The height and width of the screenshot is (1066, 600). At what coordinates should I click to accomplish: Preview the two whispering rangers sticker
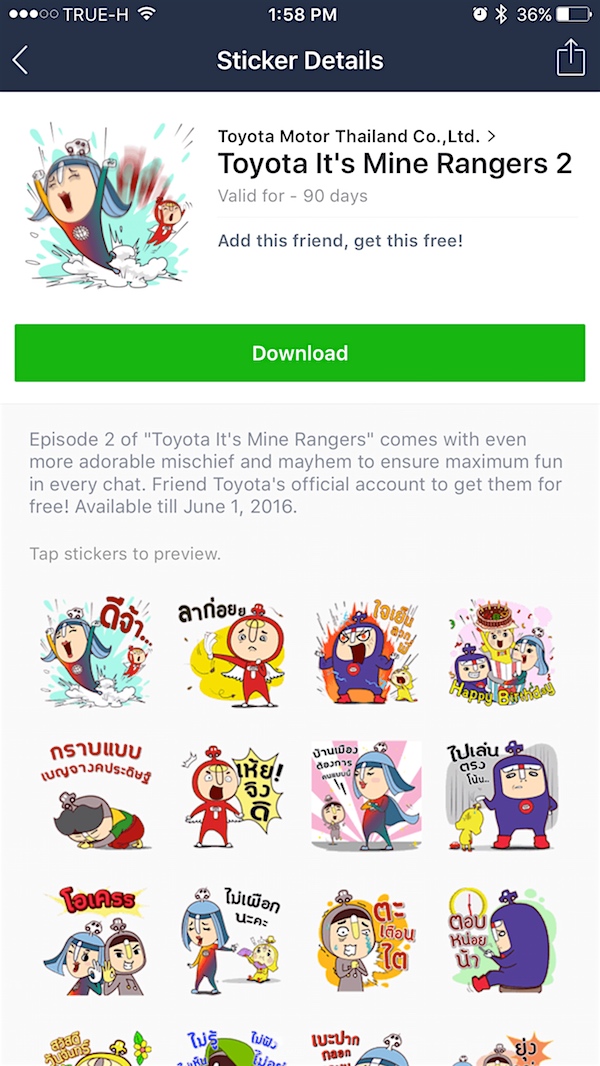click(x=95, y=938)
